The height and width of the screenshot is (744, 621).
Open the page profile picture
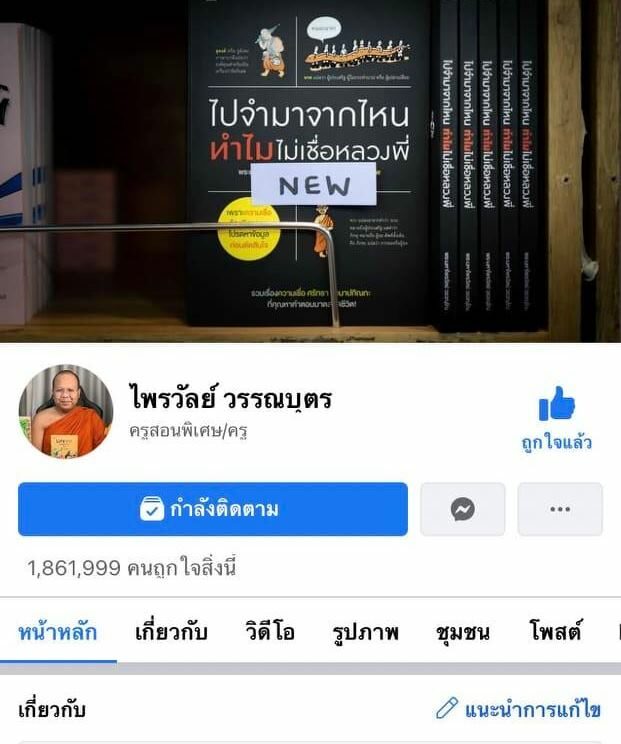click(65, 411)
